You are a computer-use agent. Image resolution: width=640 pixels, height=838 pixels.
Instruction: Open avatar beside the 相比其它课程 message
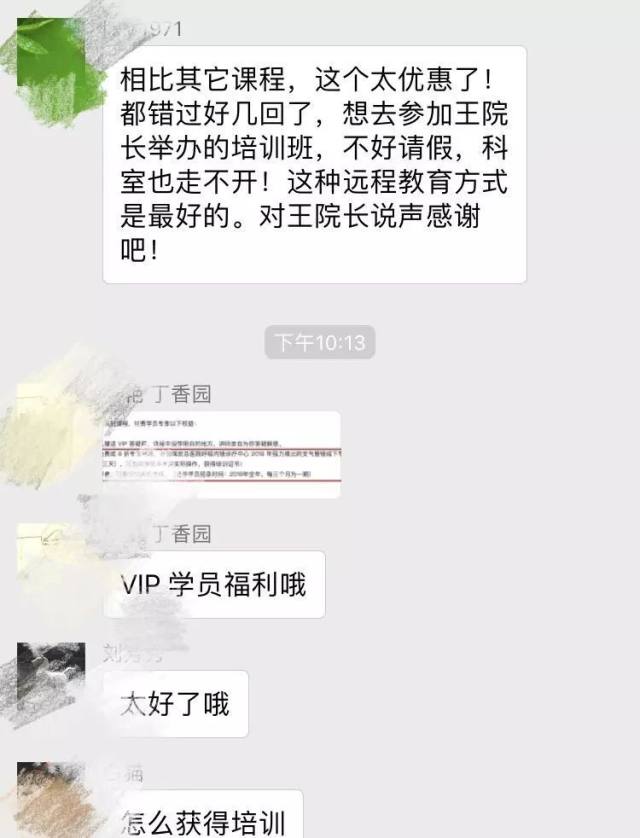[x=53, y=53]
